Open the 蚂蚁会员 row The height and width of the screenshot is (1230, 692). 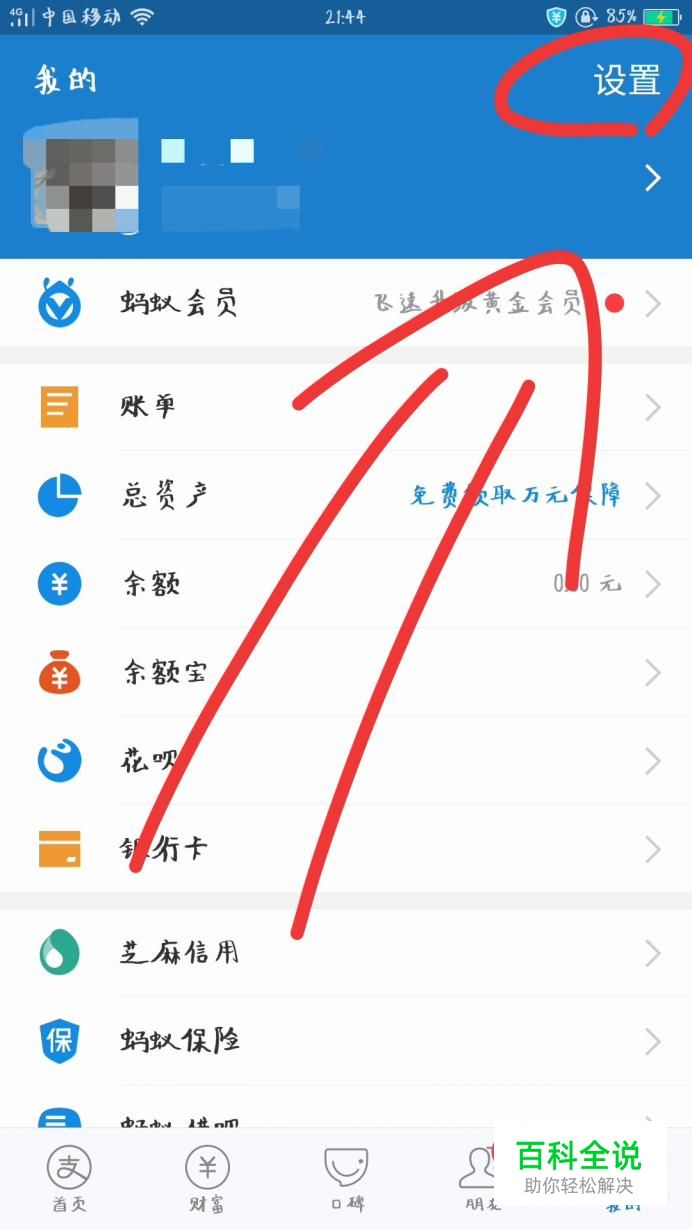click(346, 303)
